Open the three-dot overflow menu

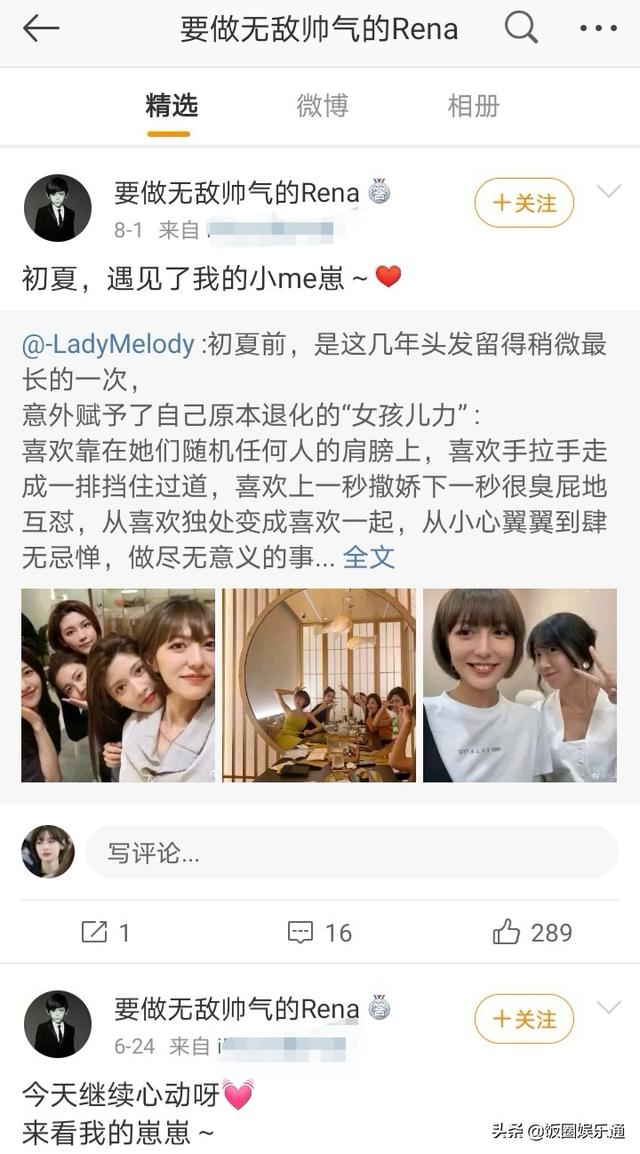598,29
